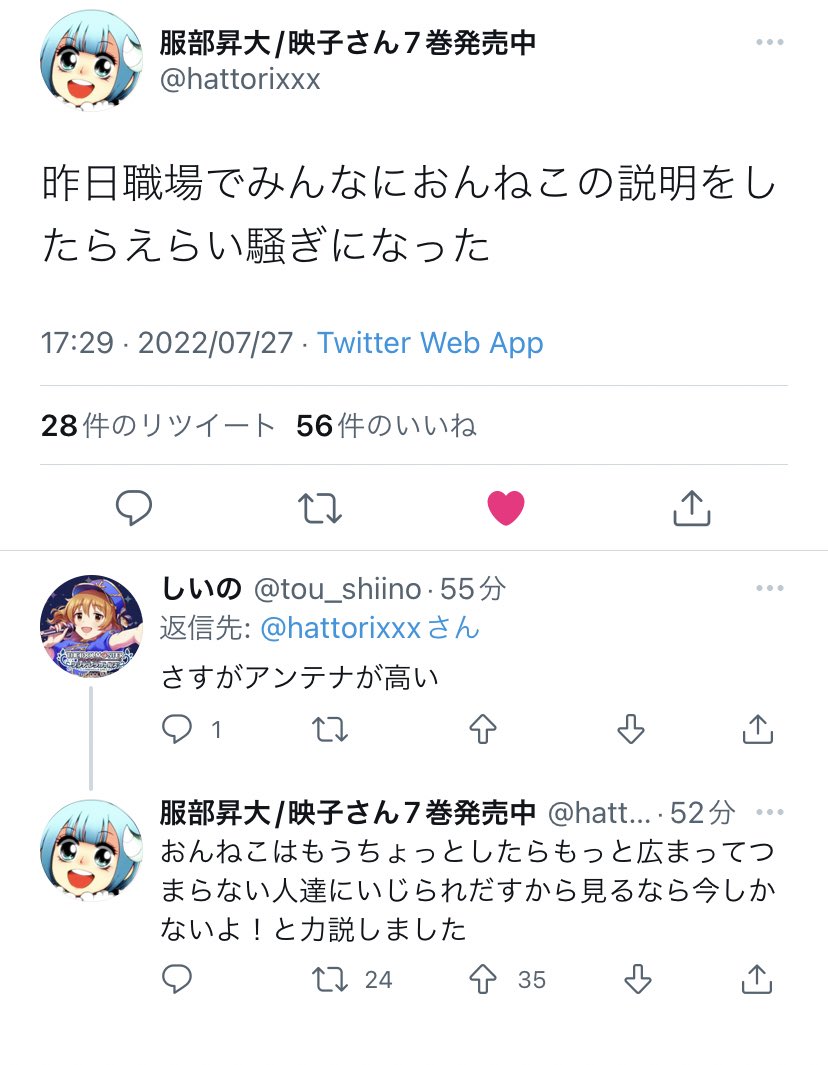Downvote しいの's reply
The width and height of the screenshot is (828, 1065).
point(630,730)
